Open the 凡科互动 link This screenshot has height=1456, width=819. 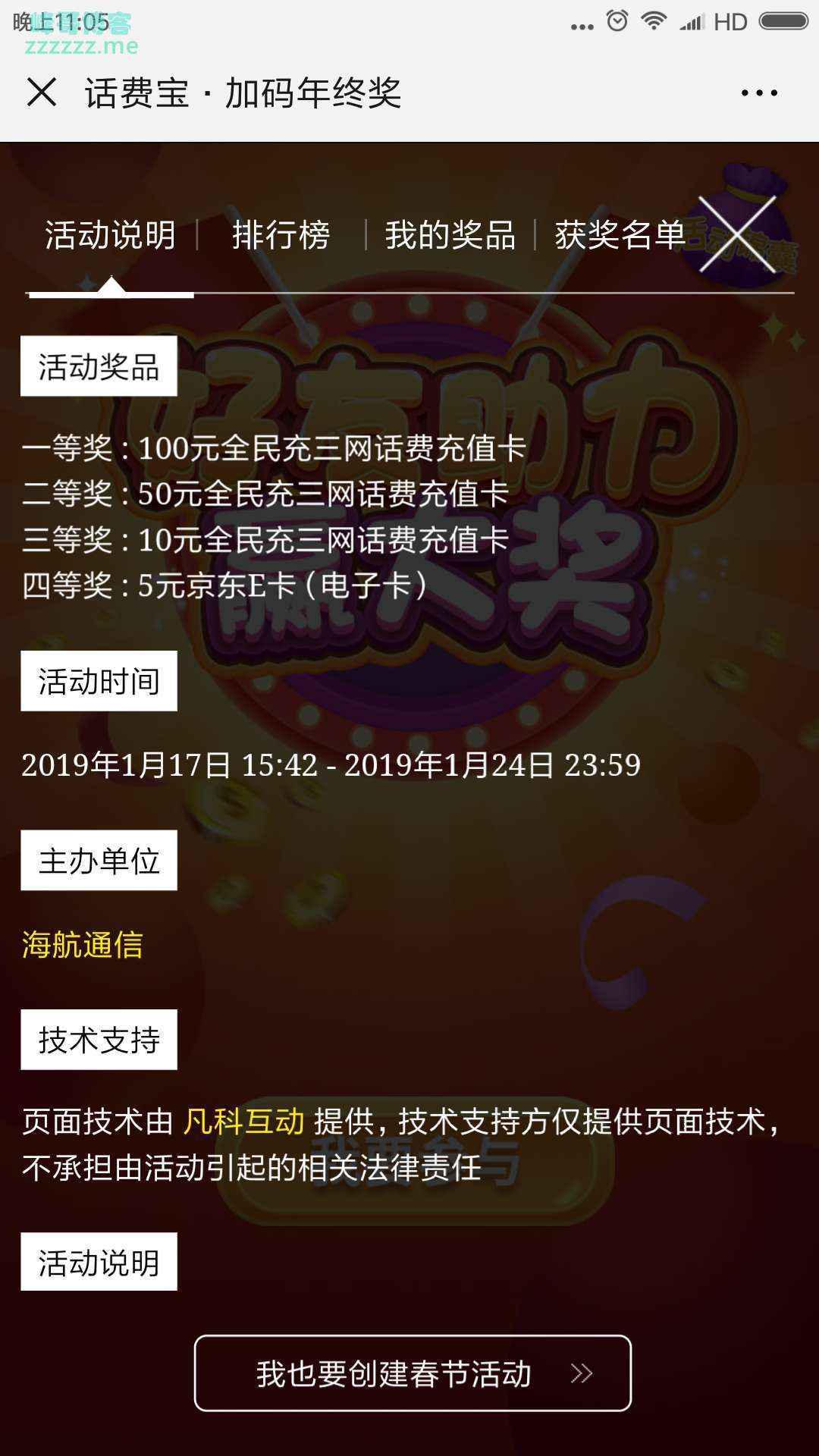(243, 1122)
